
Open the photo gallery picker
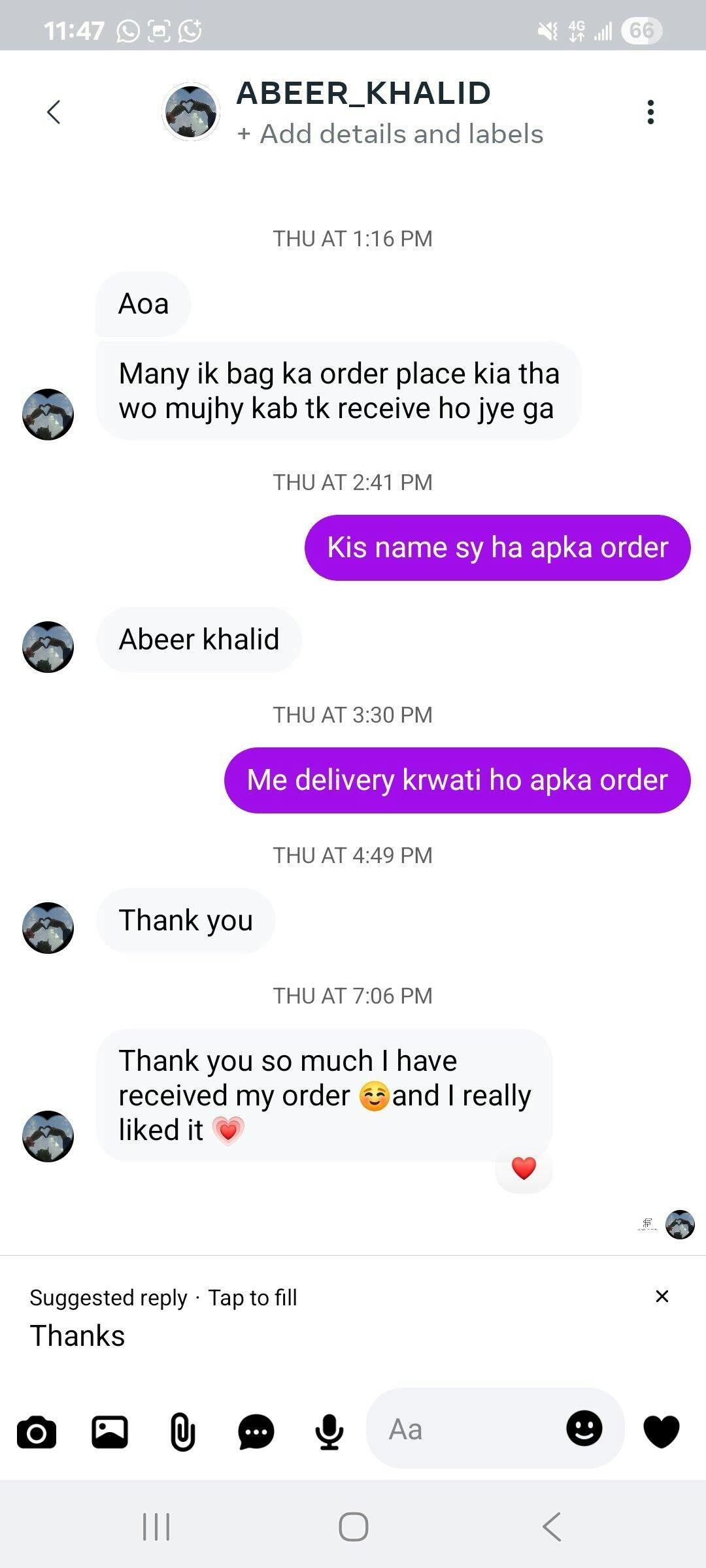click(110, 1432)
